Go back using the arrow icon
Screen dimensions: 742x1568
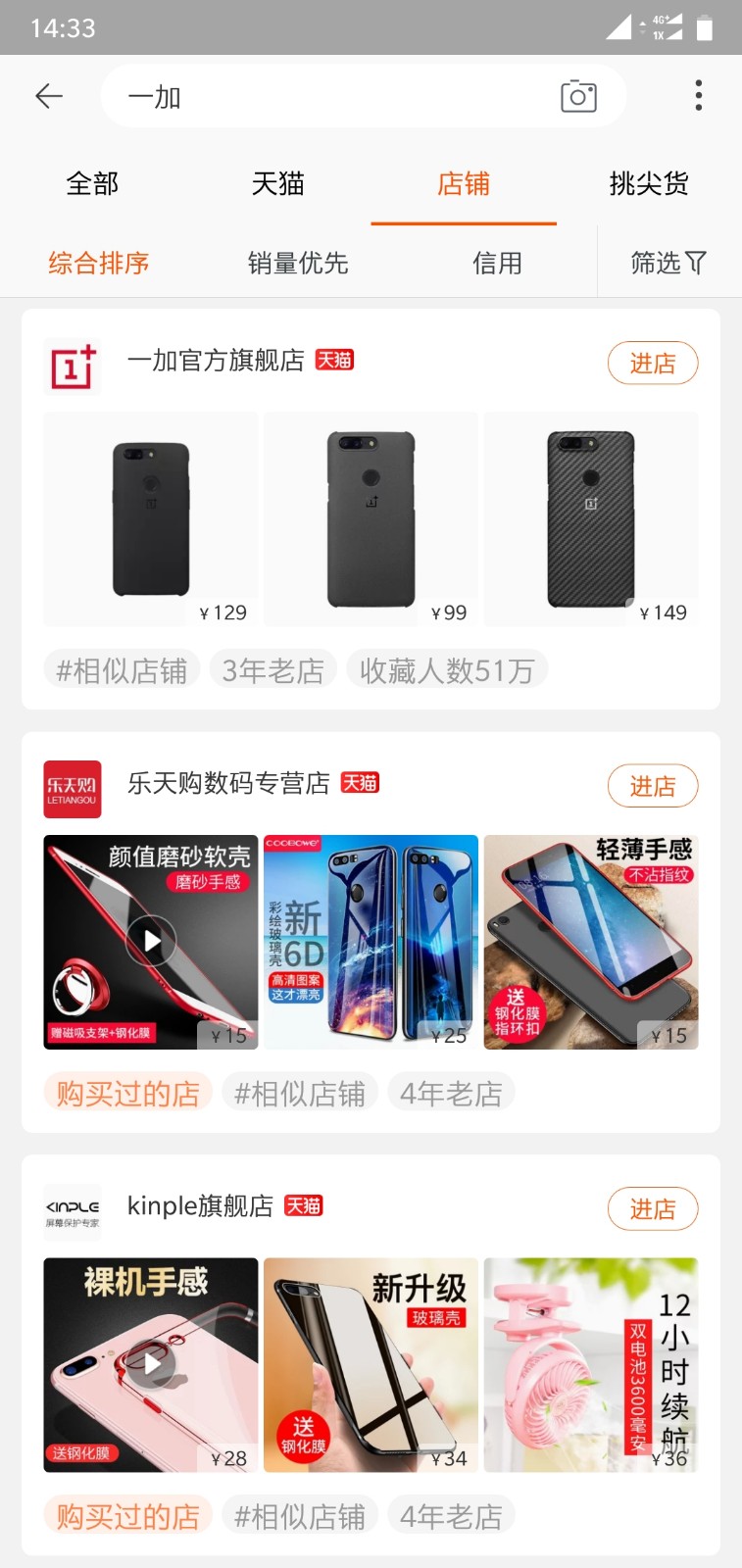[x=49, y=96]
